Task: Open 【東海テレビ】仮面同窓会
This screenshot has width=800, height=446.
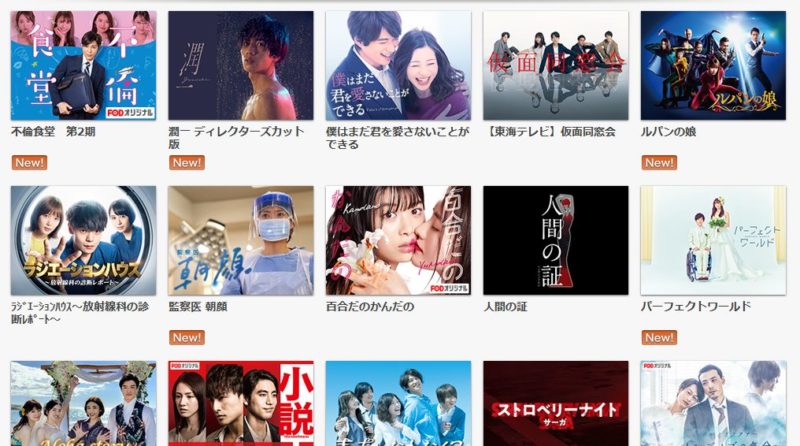Action: click(x=555, y=66)
